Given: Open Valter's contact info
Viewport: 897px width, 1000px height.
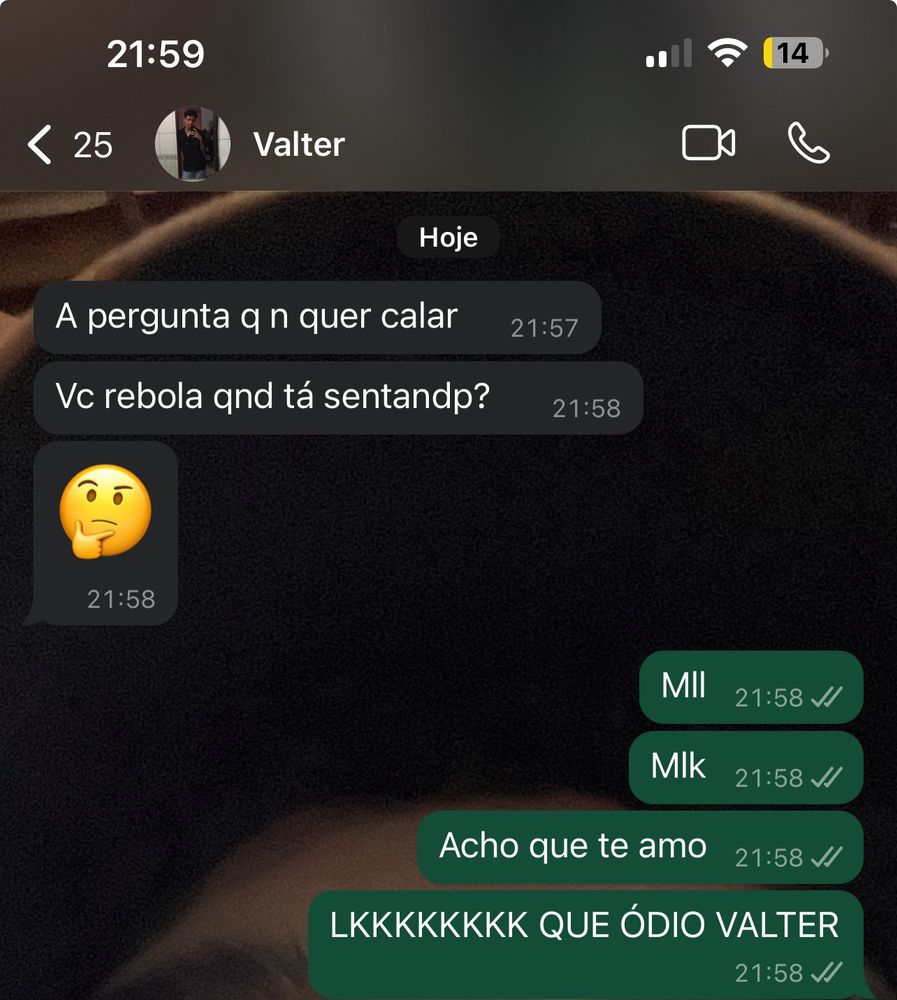Looking at the screenshot, I should pyautogui.click(x=298, y=145).
